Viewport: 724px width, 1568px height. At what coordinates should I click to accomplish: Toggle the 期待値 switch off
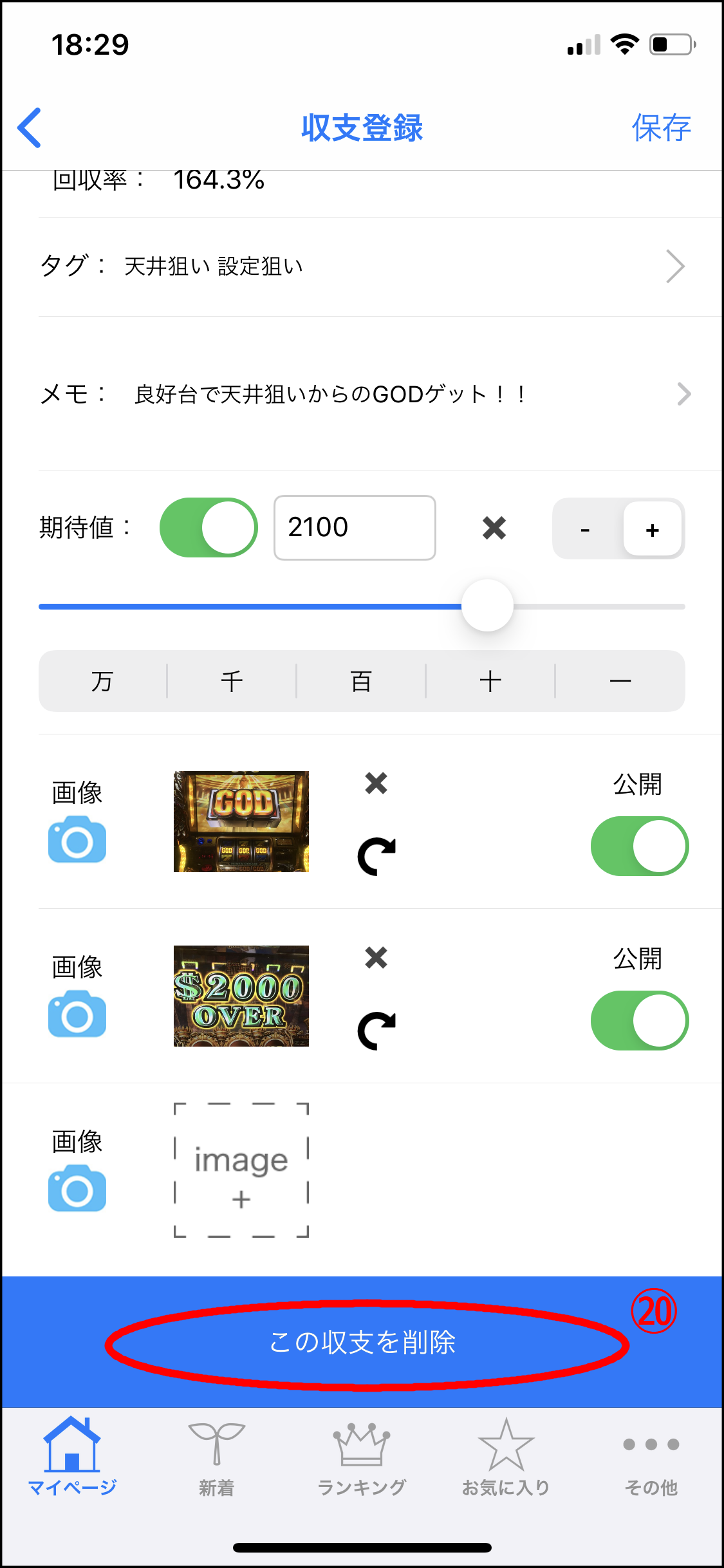click(209, 528)
